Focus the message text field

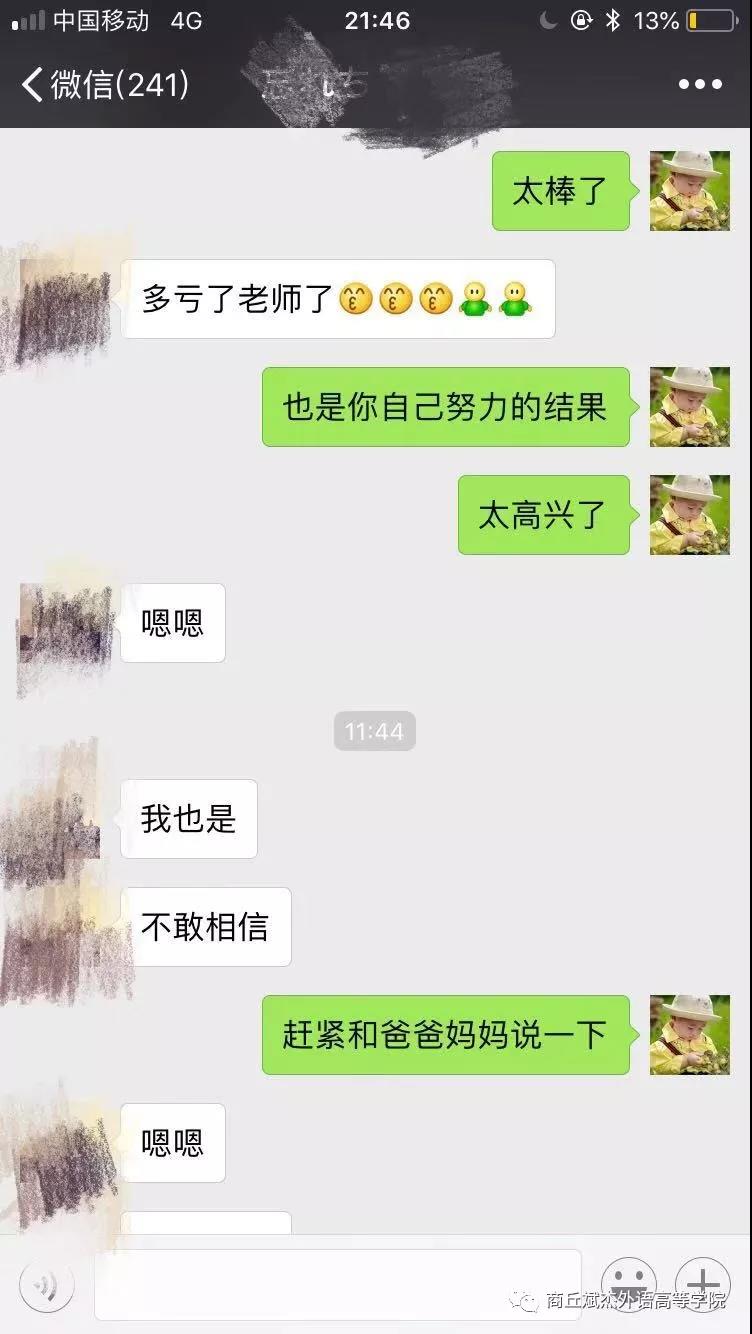(337, 1284)
